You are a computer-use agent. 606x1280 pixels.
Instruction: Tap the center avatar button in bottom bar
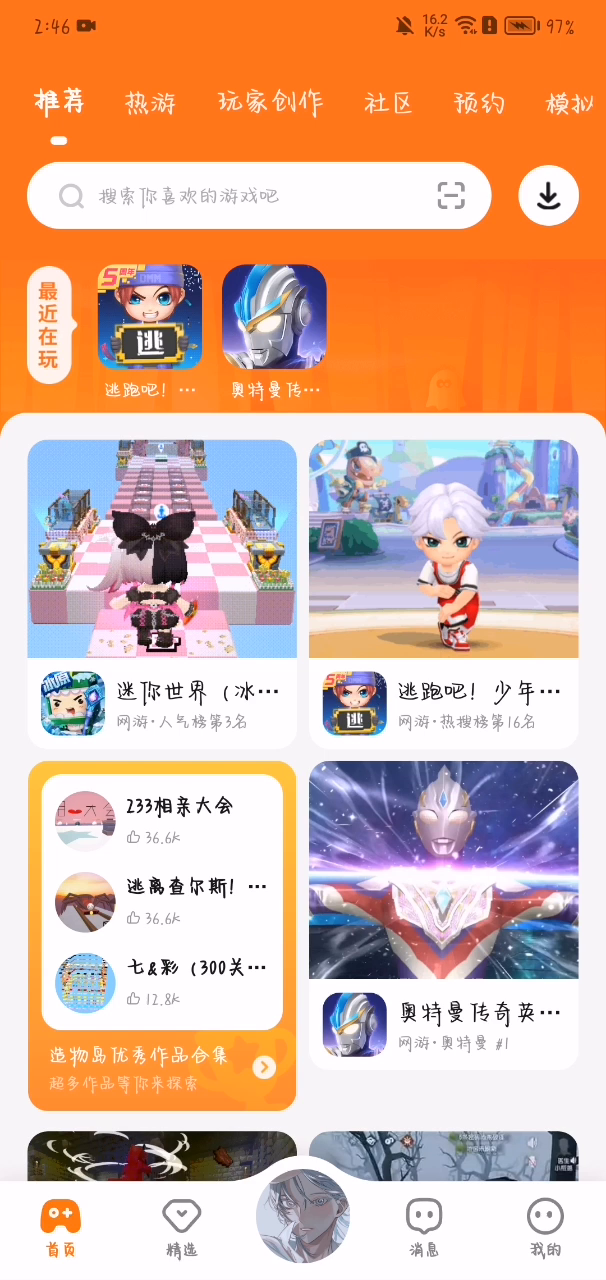303,1216
